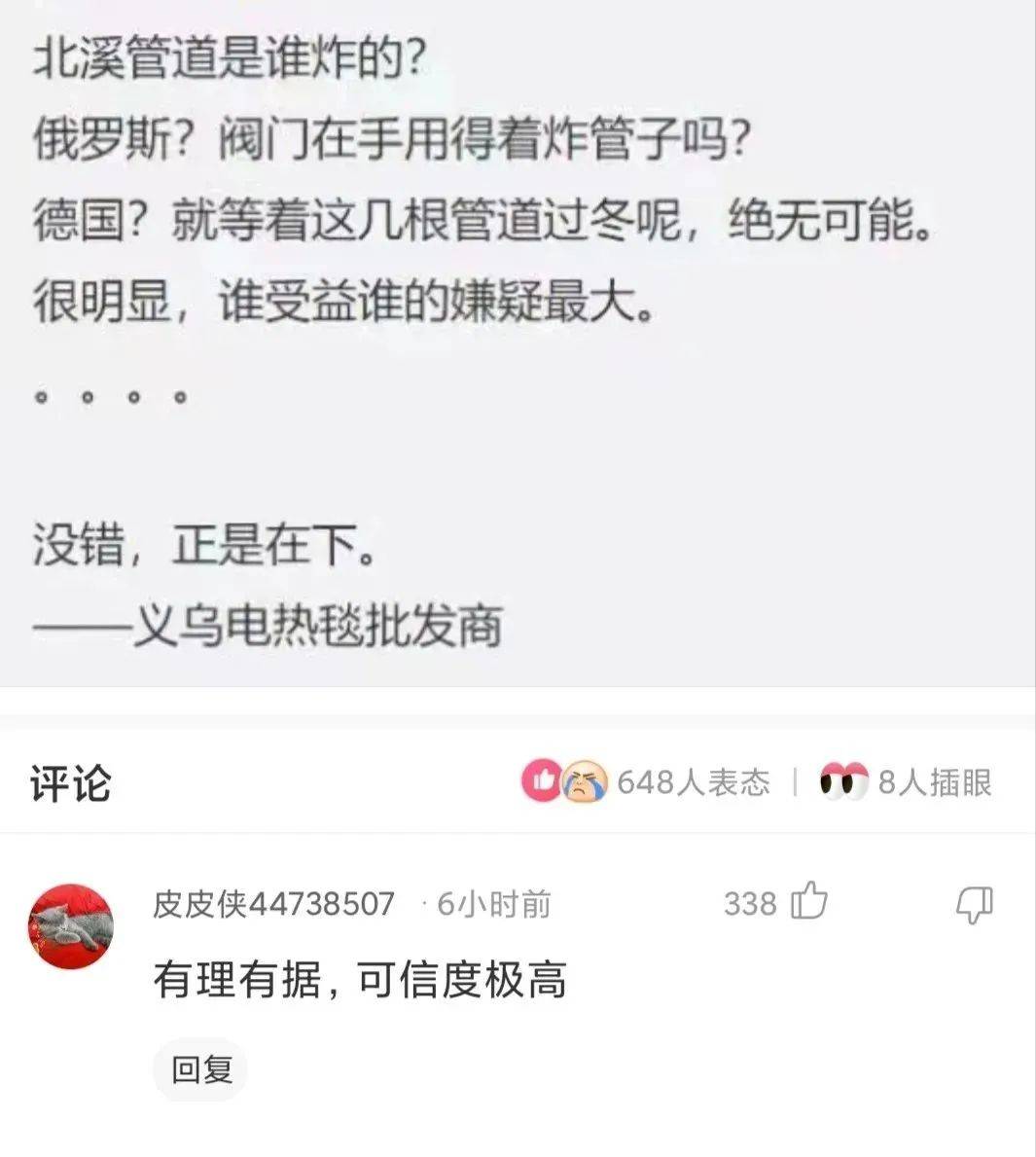Reply to the comment via 回复 button
1036x1157 pixels.
pyautogui.click(x=201, y=1069)
